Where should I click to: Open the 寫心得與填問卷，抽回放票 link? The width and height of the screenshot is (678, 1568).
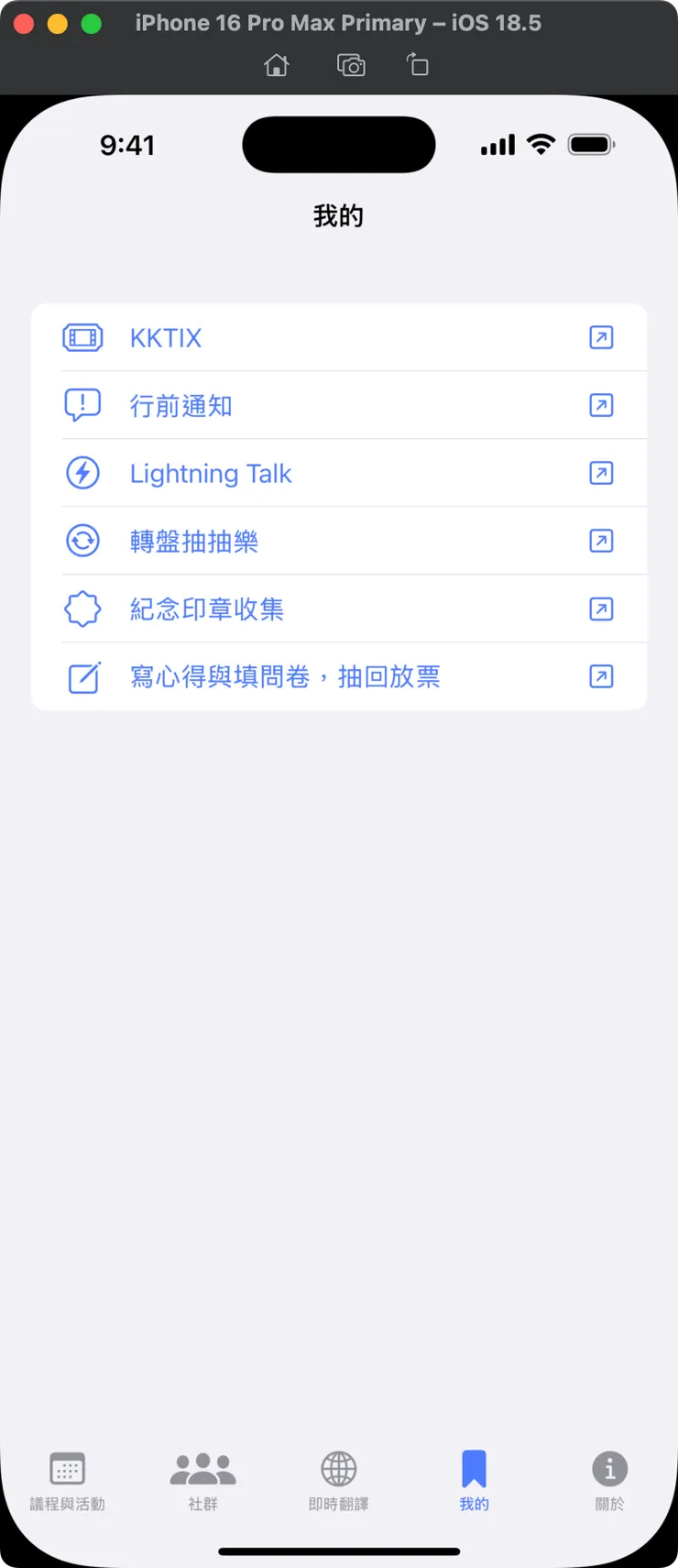tap(600, 676)
